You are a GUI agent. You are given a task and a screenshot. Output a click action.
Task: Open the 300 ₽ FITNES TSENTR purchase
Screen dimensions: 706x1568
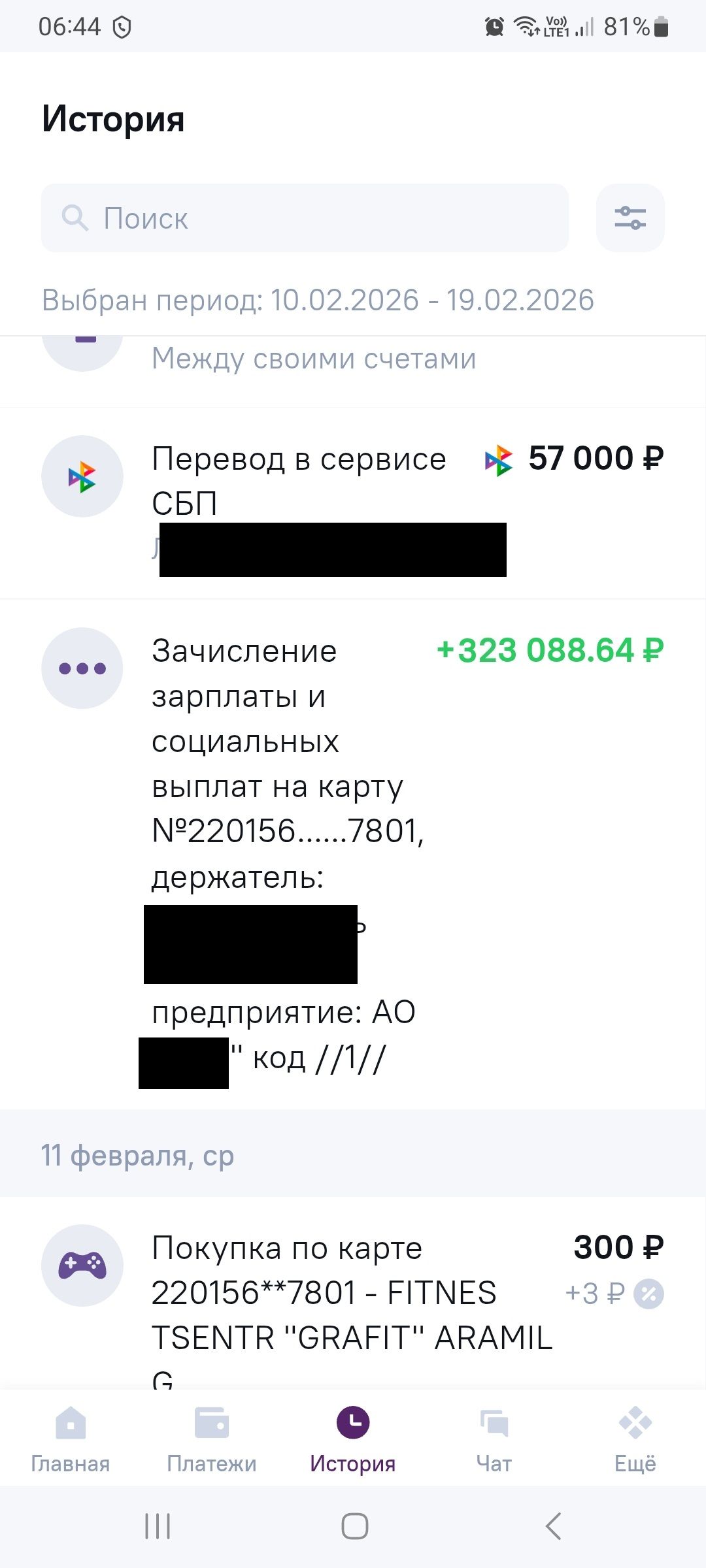click(x=353, y=1294)
